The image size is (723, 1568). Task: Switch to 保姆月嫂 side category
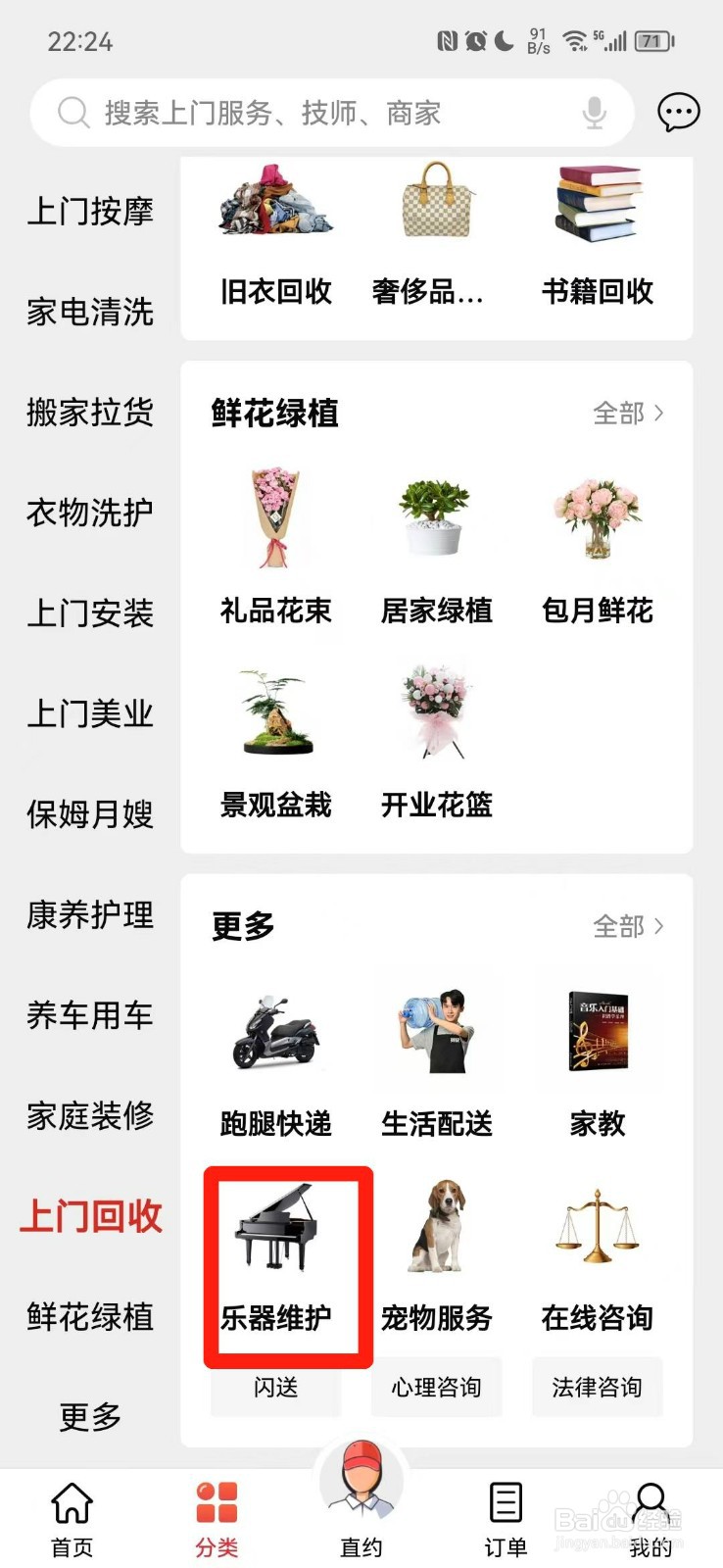pos(90,813)
